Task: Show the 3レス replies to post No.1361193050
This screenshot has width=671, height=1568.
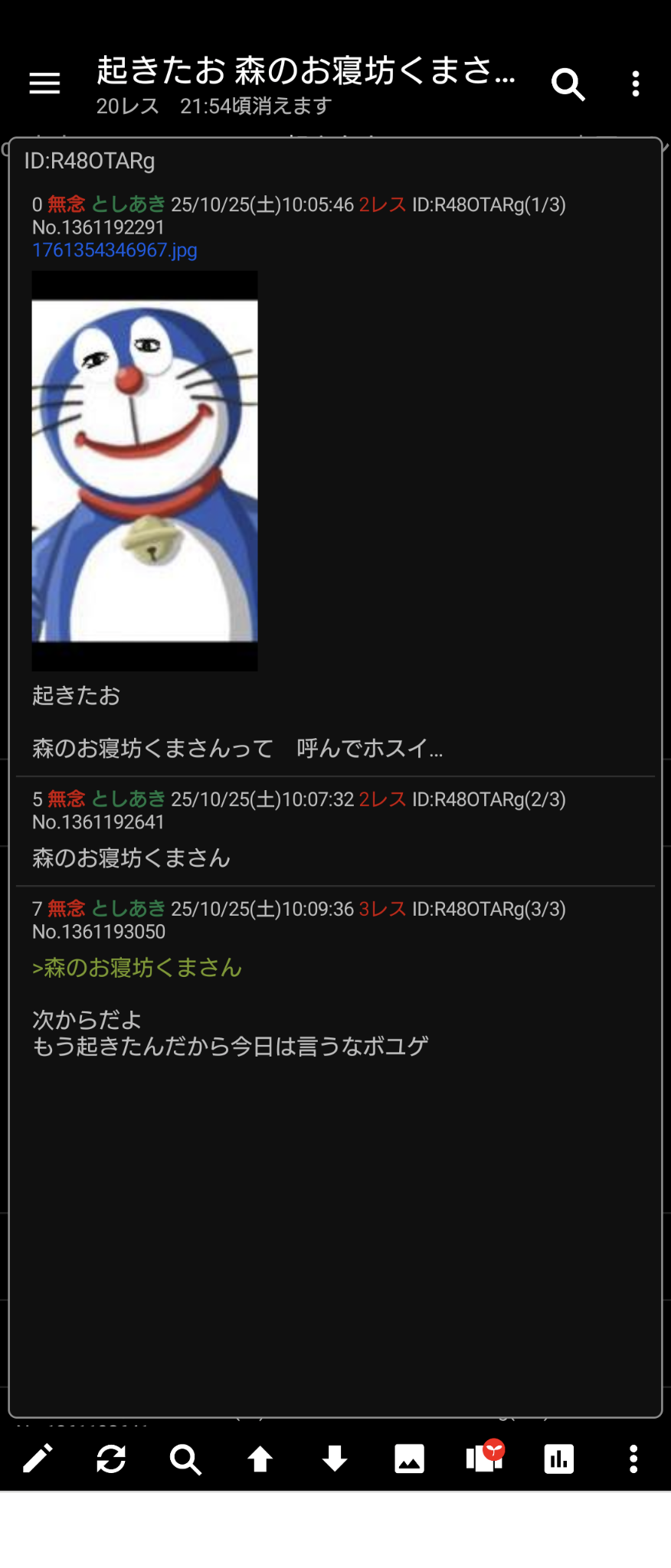Action: [x=382, y=909]
